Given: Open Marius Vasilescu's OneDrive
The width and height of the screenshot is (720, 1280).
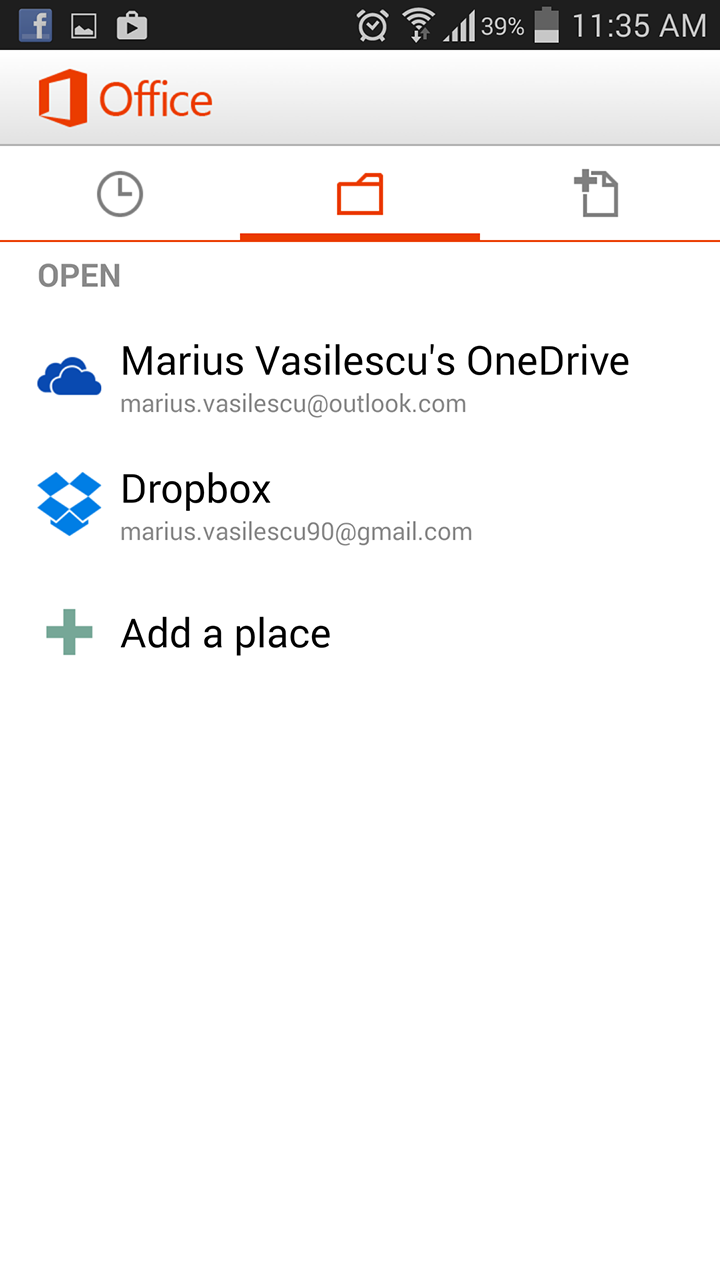Looking at the screenshot, I should (360, 377).
